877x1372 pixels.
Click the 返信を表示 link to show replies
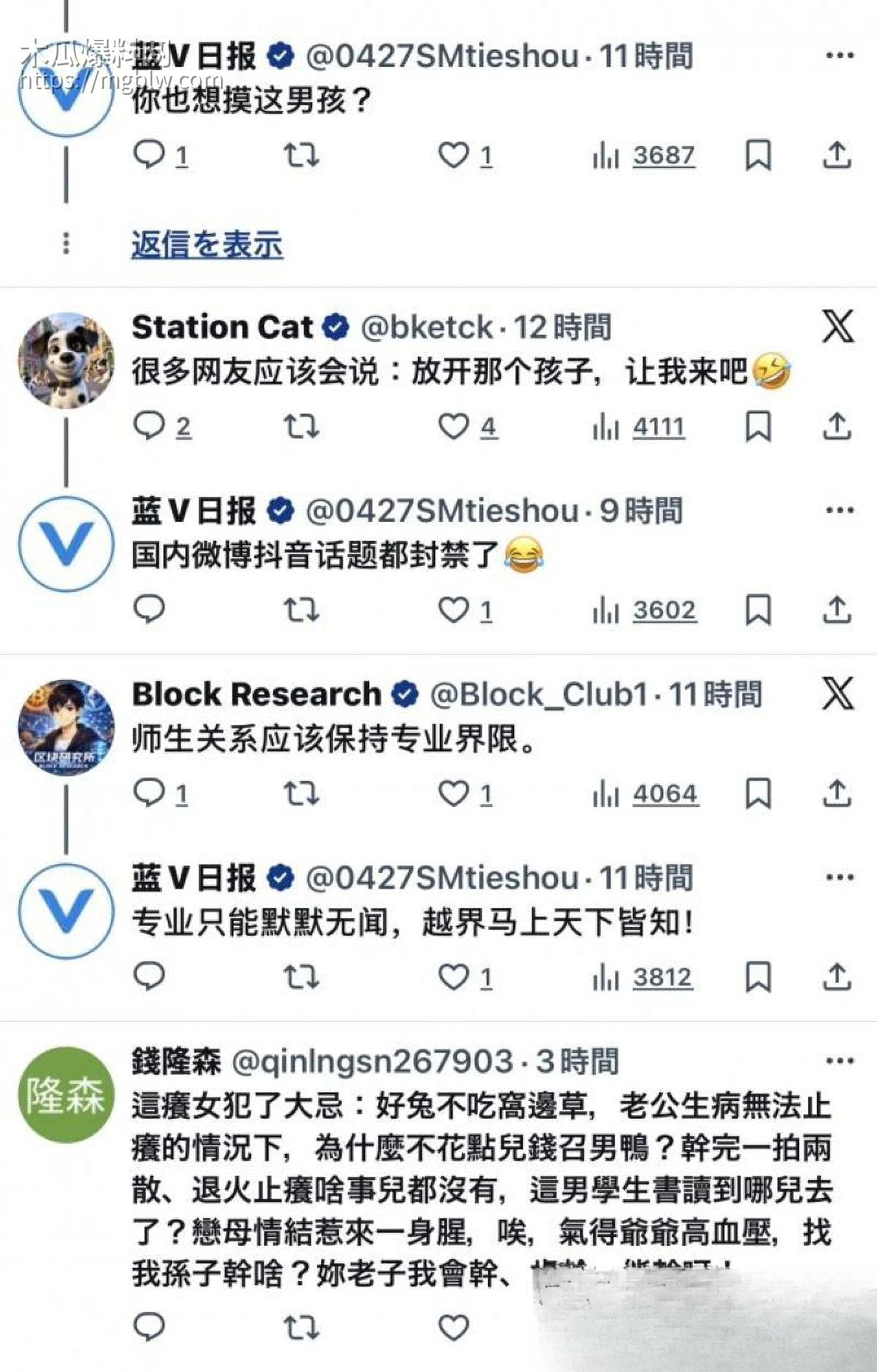[205, 242]
